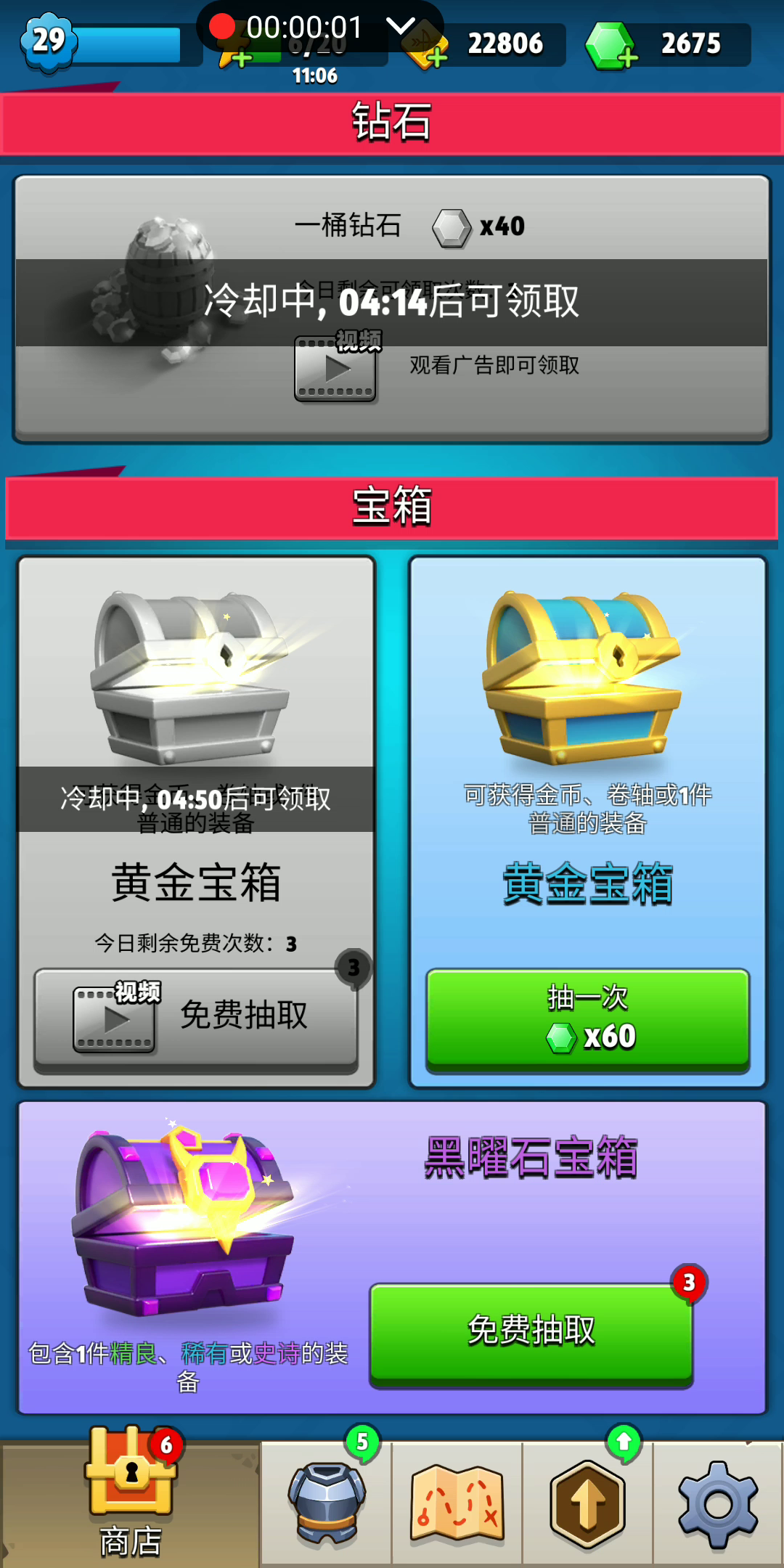Screen dimensions: 784x1568
Task: Tap the 免费抽取 button for 黑曜石宝箱
Action: tap(531, 1334)
